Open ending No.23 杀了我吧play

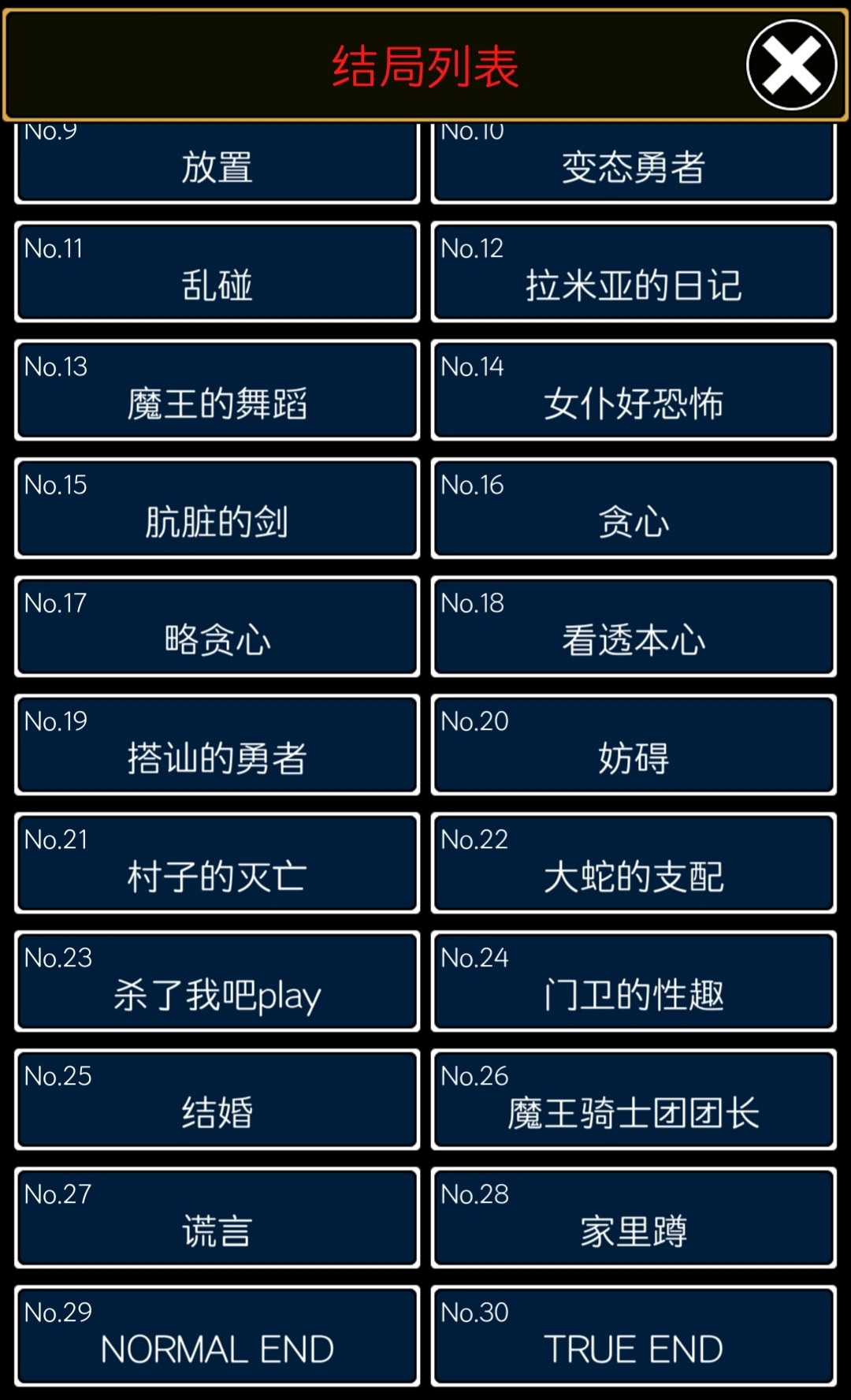coord(217,981)
